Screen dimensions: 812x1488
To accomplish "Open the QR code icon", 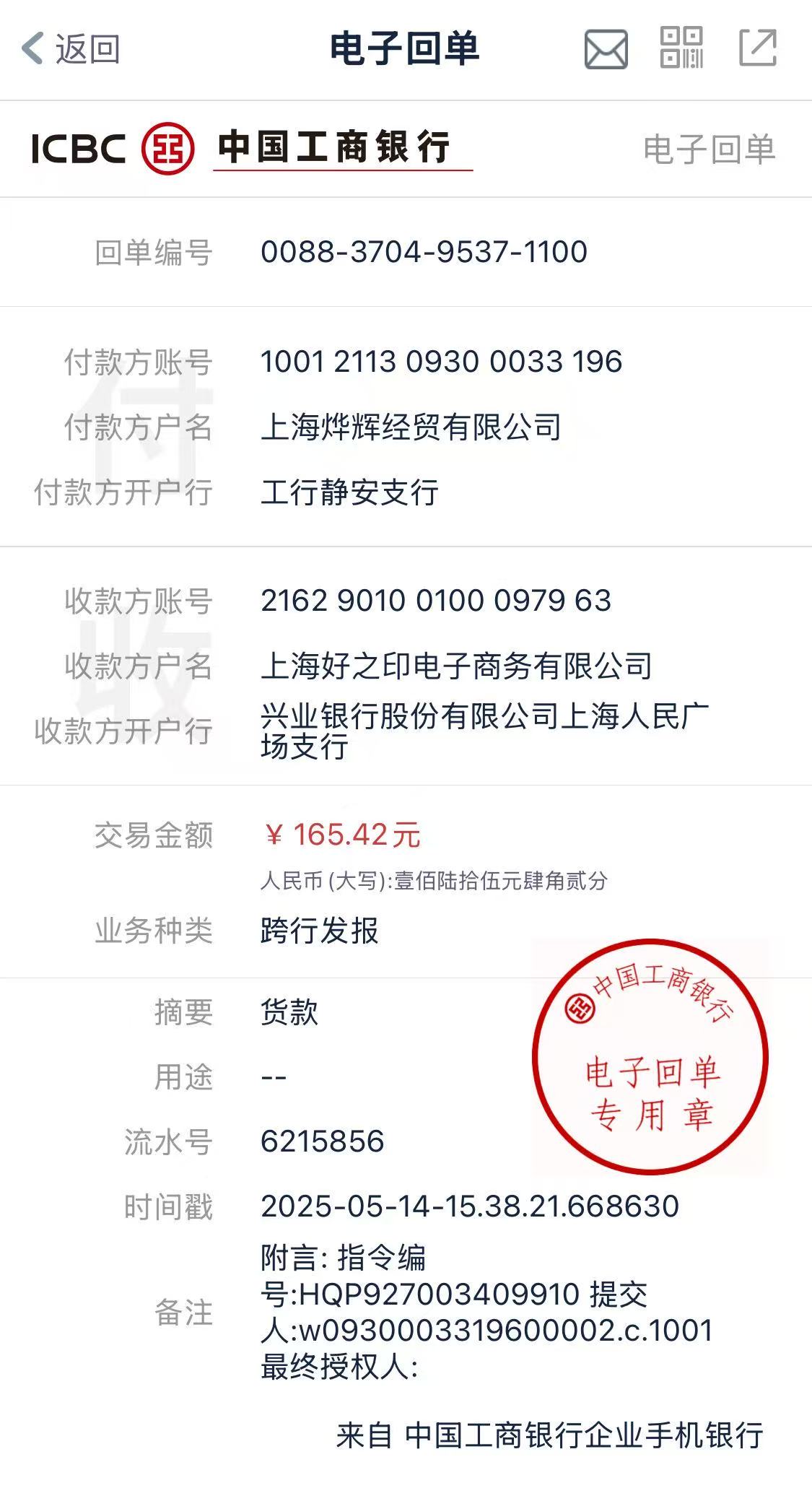I will [x=681, y=48].
